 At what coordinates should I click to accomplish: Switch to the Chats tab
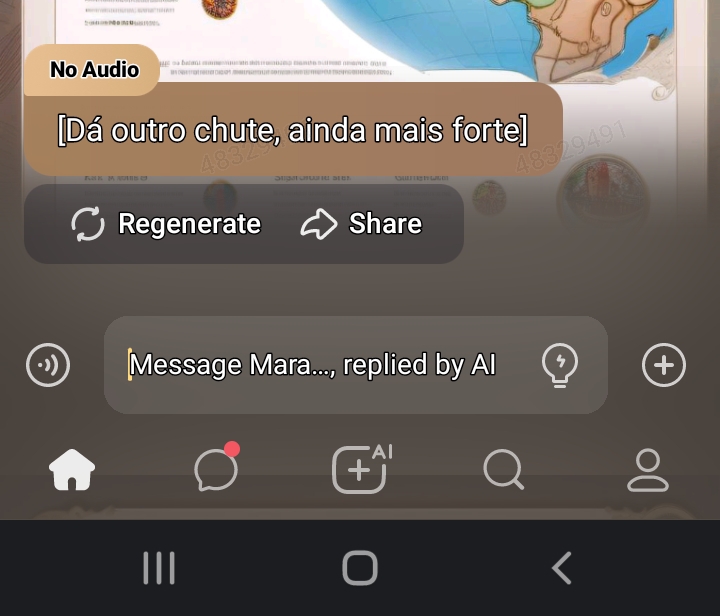click(216, 469)
